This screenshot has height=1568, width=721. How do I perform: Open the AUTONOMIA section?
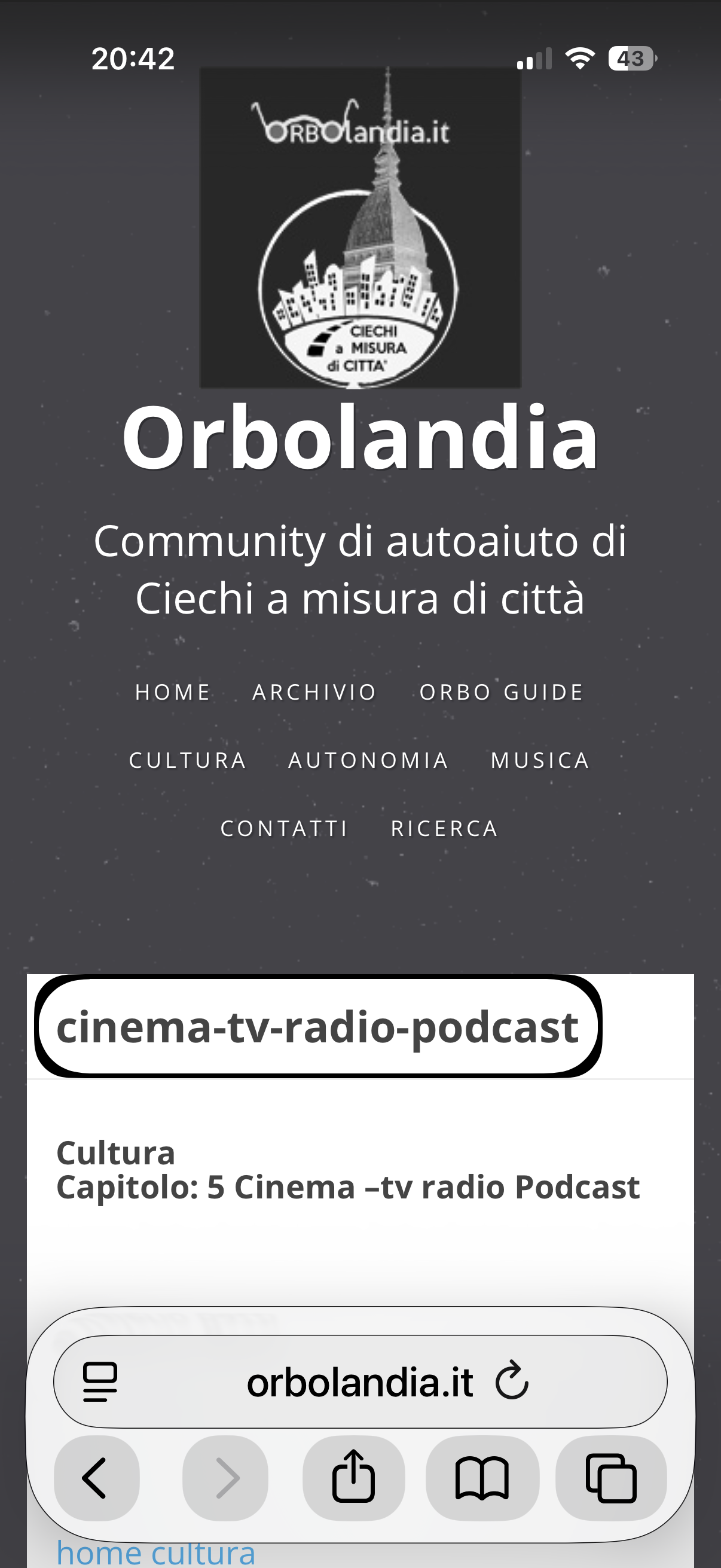(x=368, y=759)
